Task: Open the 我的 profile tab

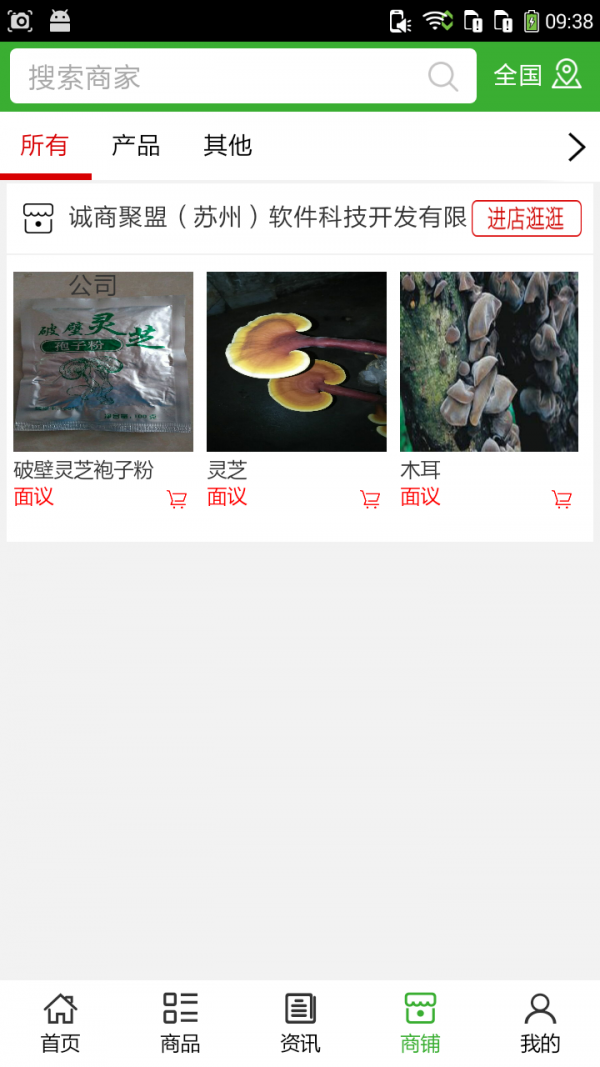Action: 540,1022
